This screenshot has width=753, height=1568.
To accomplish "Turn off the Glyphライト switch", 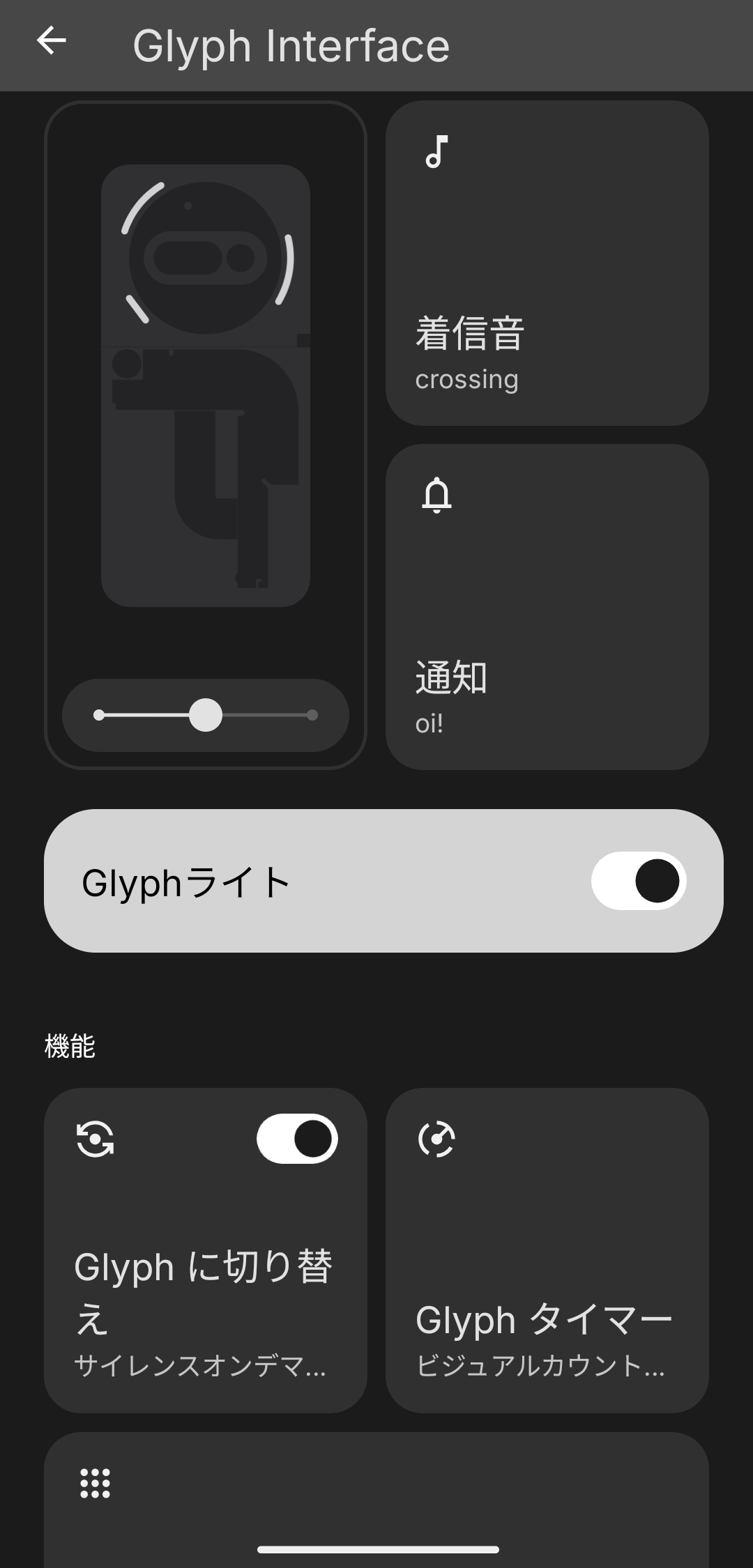I will pos(639,881).
